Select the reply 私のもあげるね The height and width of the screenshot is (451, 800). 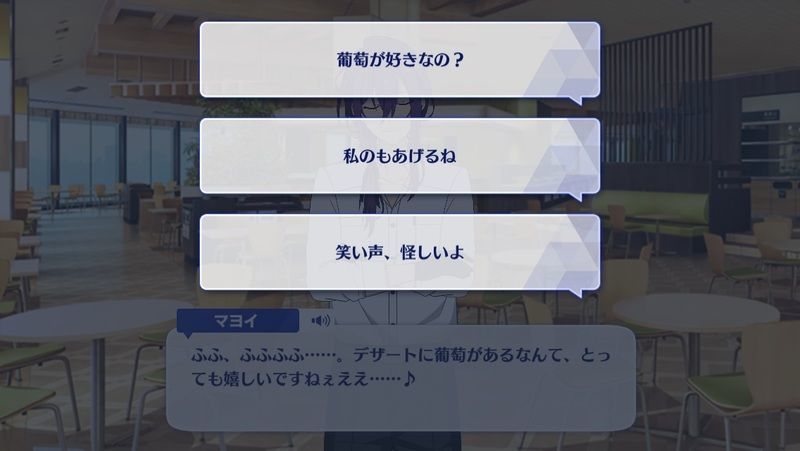click(399, 157)
